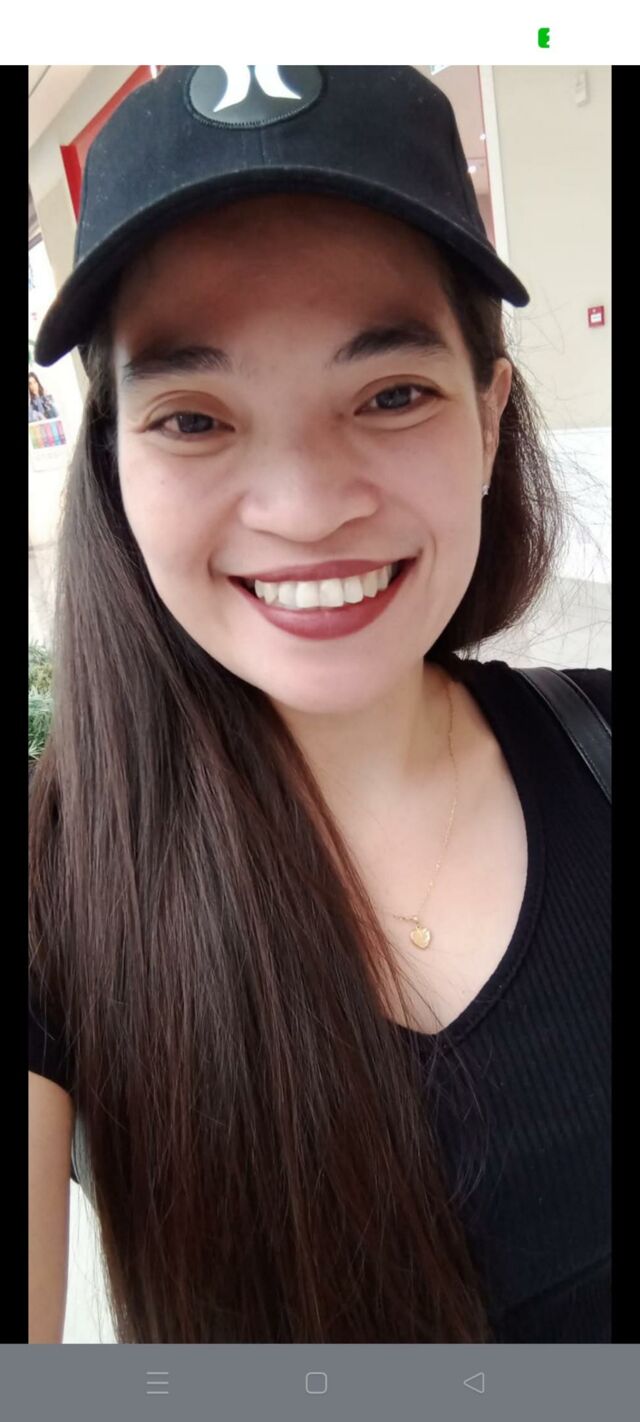The height and width of the screenshot is (1422, 640).
Task: Go back using the navigation bar
Action: tap(474, 1382)
